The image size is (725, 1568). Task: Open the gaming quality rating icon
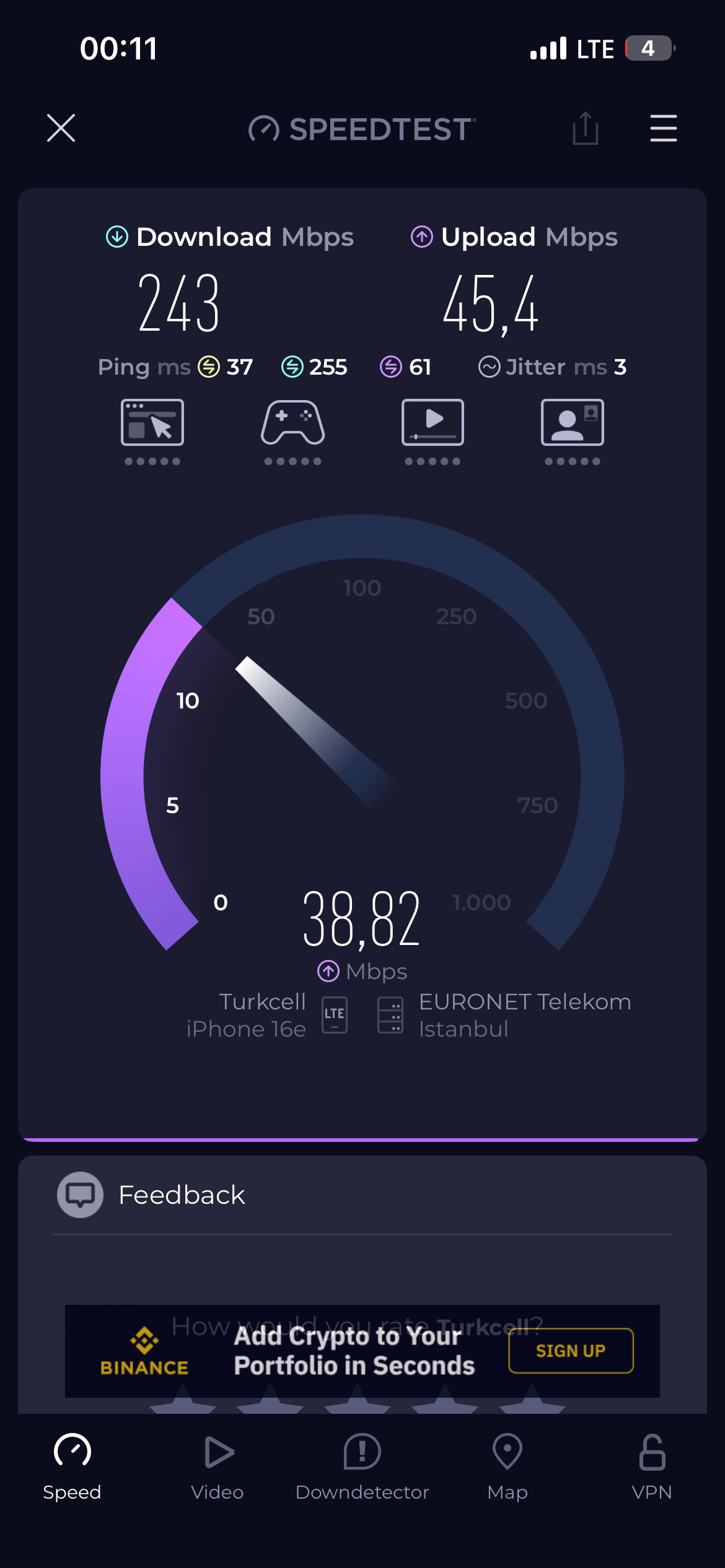pos(292,422)
